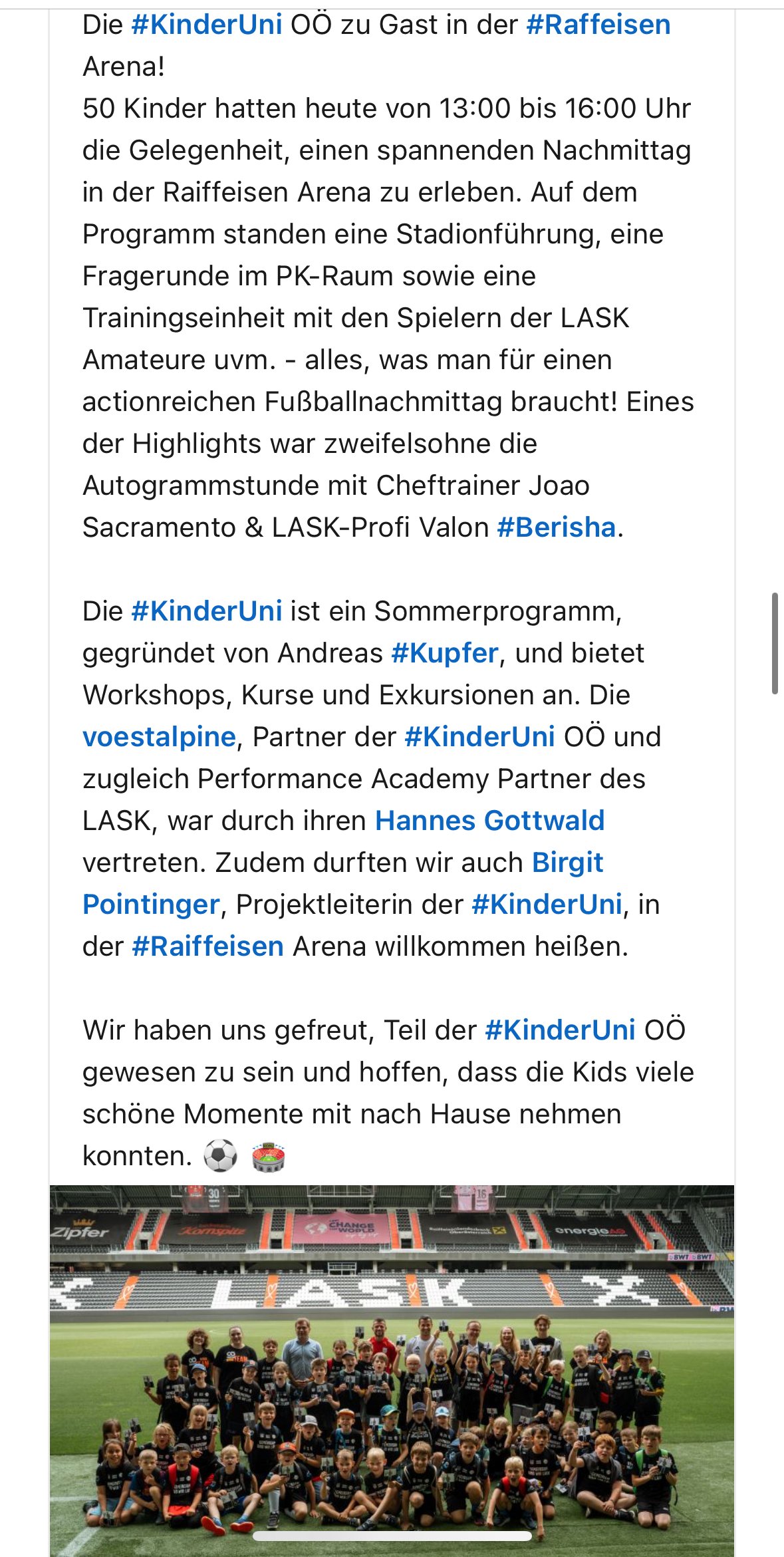Open #KinderUni after 'Projektleiterin der'
784x1557 pixels.
tap(547, 905)
